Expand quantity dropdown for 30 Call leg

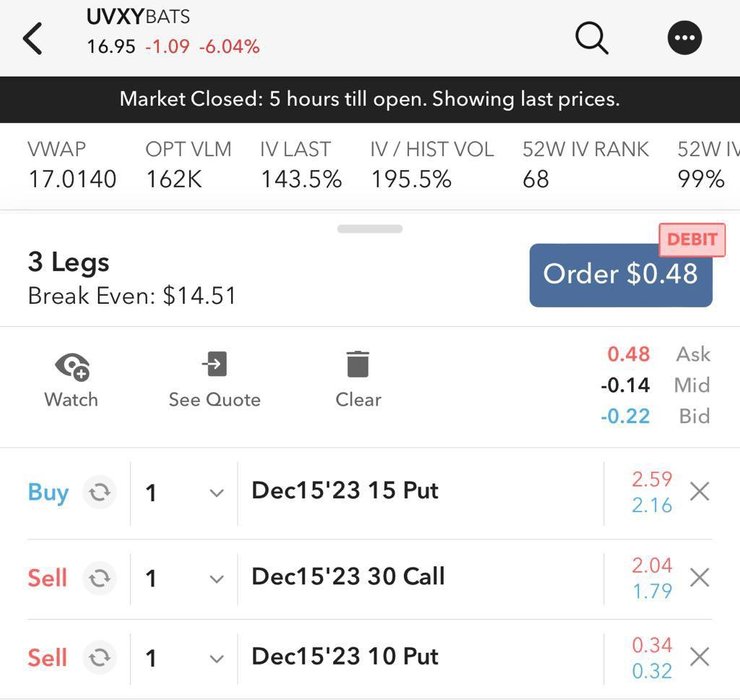point(216,579)
